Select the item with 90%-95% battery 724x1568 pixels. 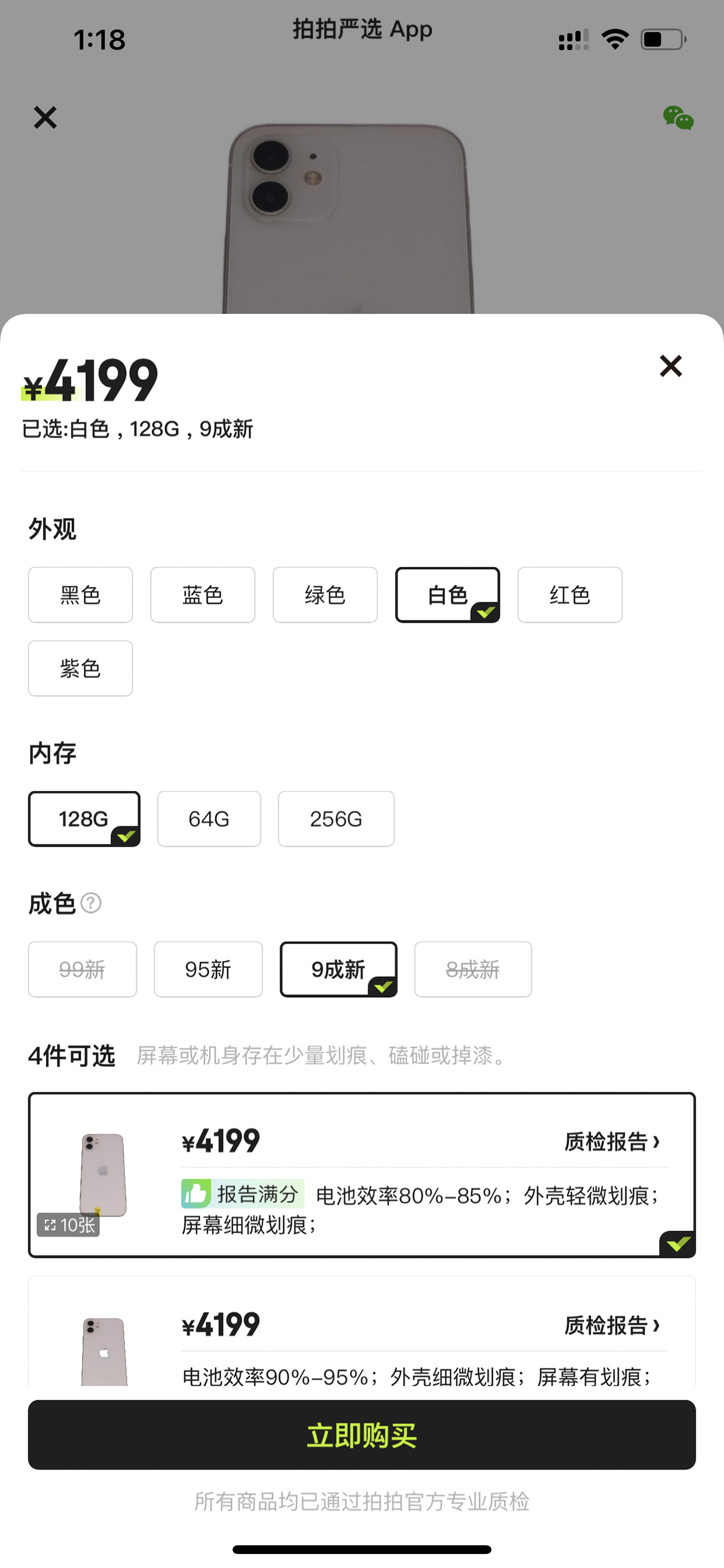pos(361,1331)
